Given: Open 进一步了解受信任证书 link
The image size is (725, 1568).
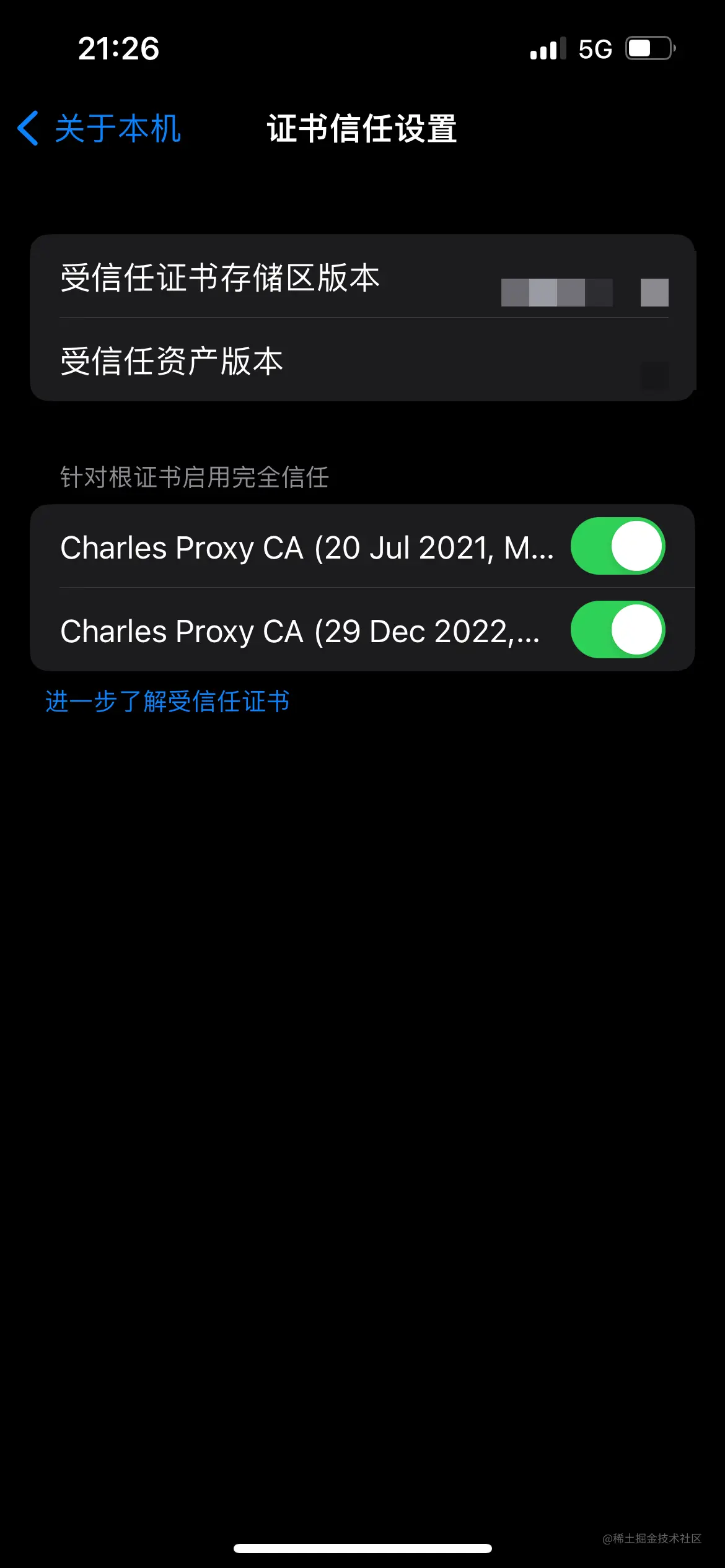Looking at the screenshot, I should tap(167, 702).
